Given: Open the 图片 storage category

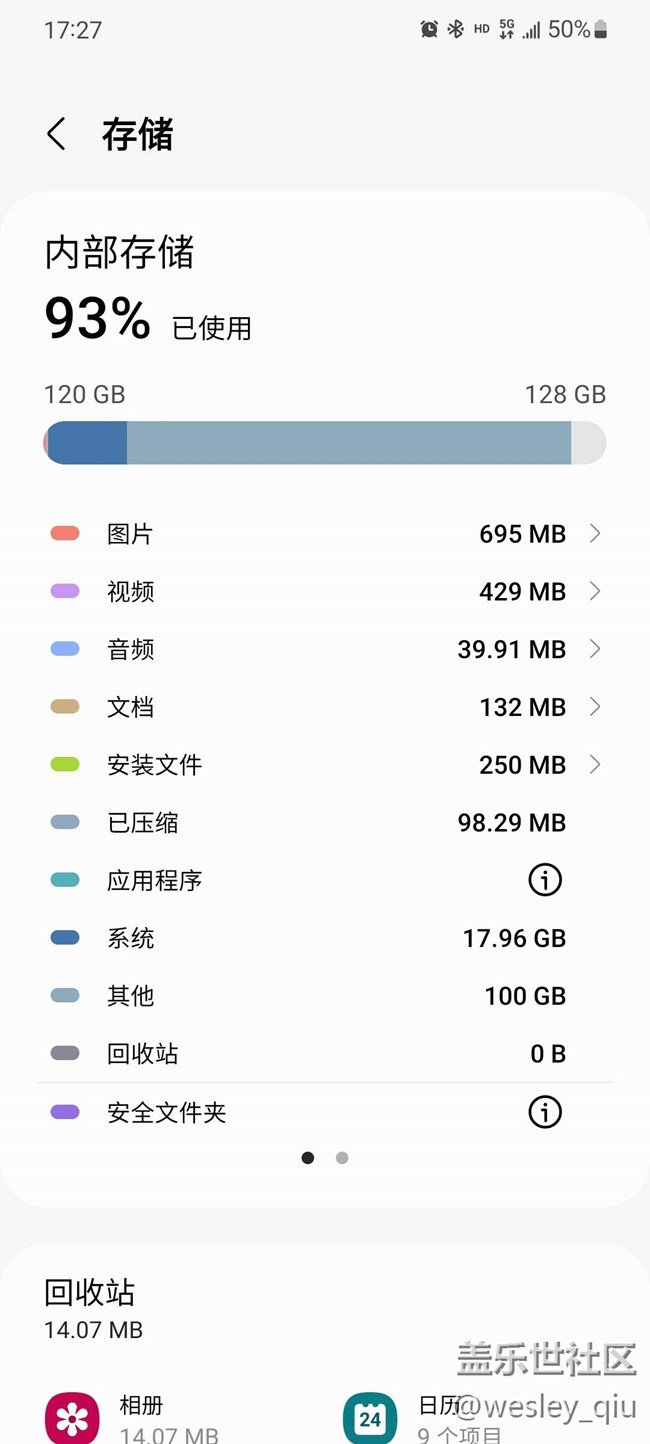Looking at the screenshot, I should [325, 534].
